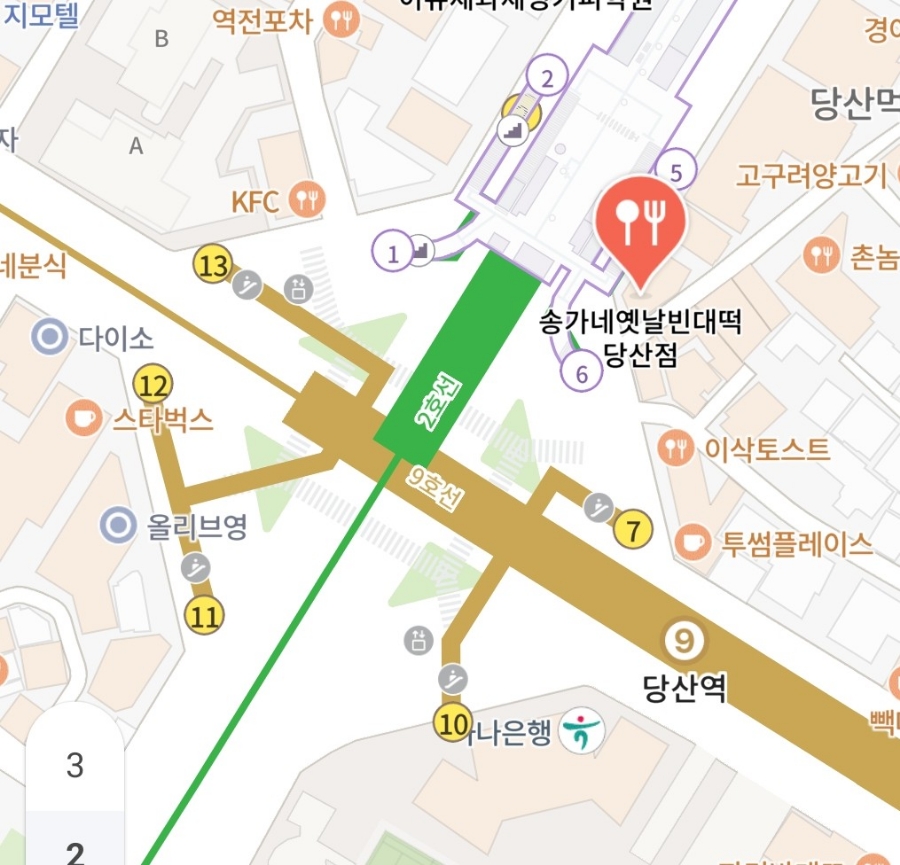Viewport: 900px width, 865px height.
Task: Select the 올리브영 store marker
Action: click(119, 524)
